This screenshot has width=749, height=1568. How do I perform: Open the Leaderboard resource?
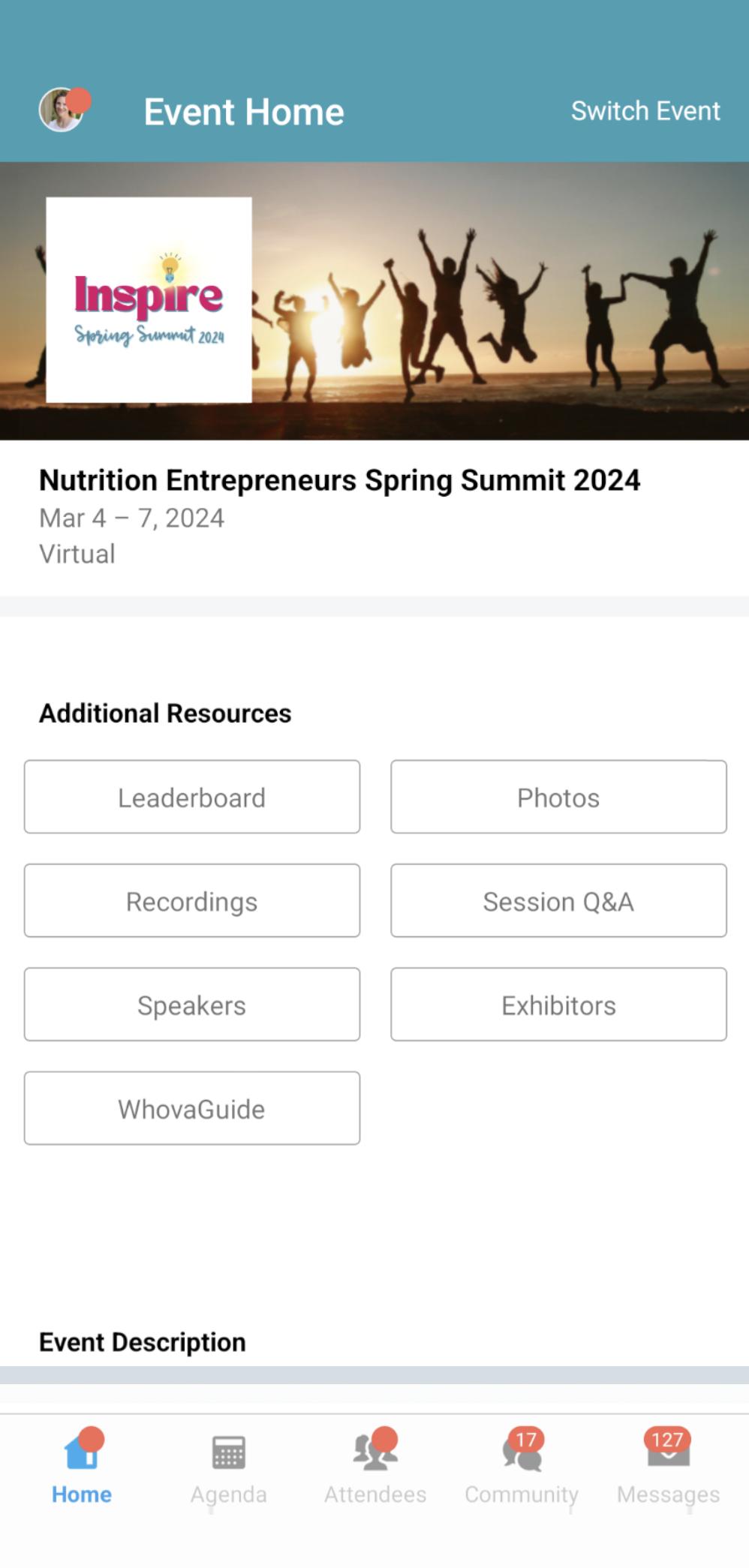(x=191, y=797)
